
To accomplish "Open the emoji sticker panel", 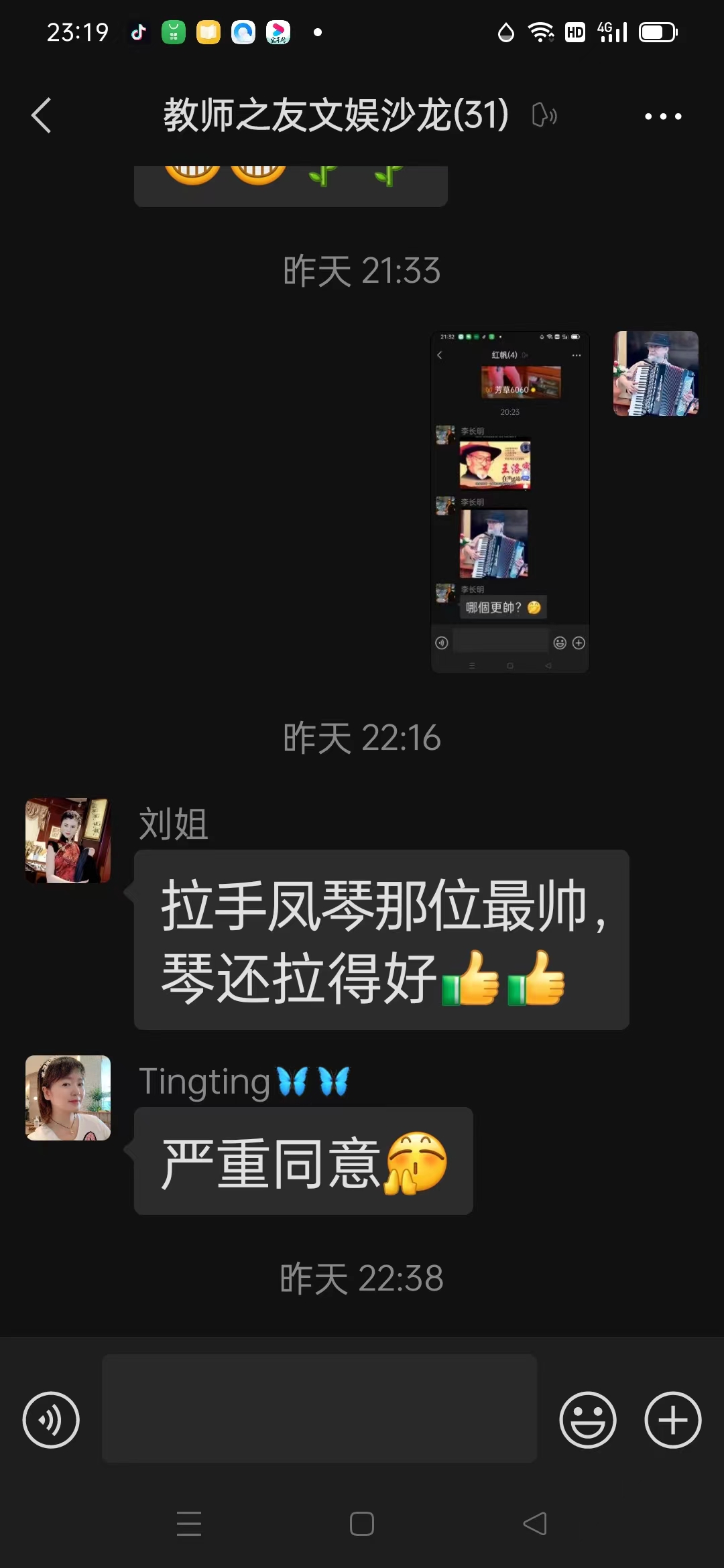I will 587,1419.
